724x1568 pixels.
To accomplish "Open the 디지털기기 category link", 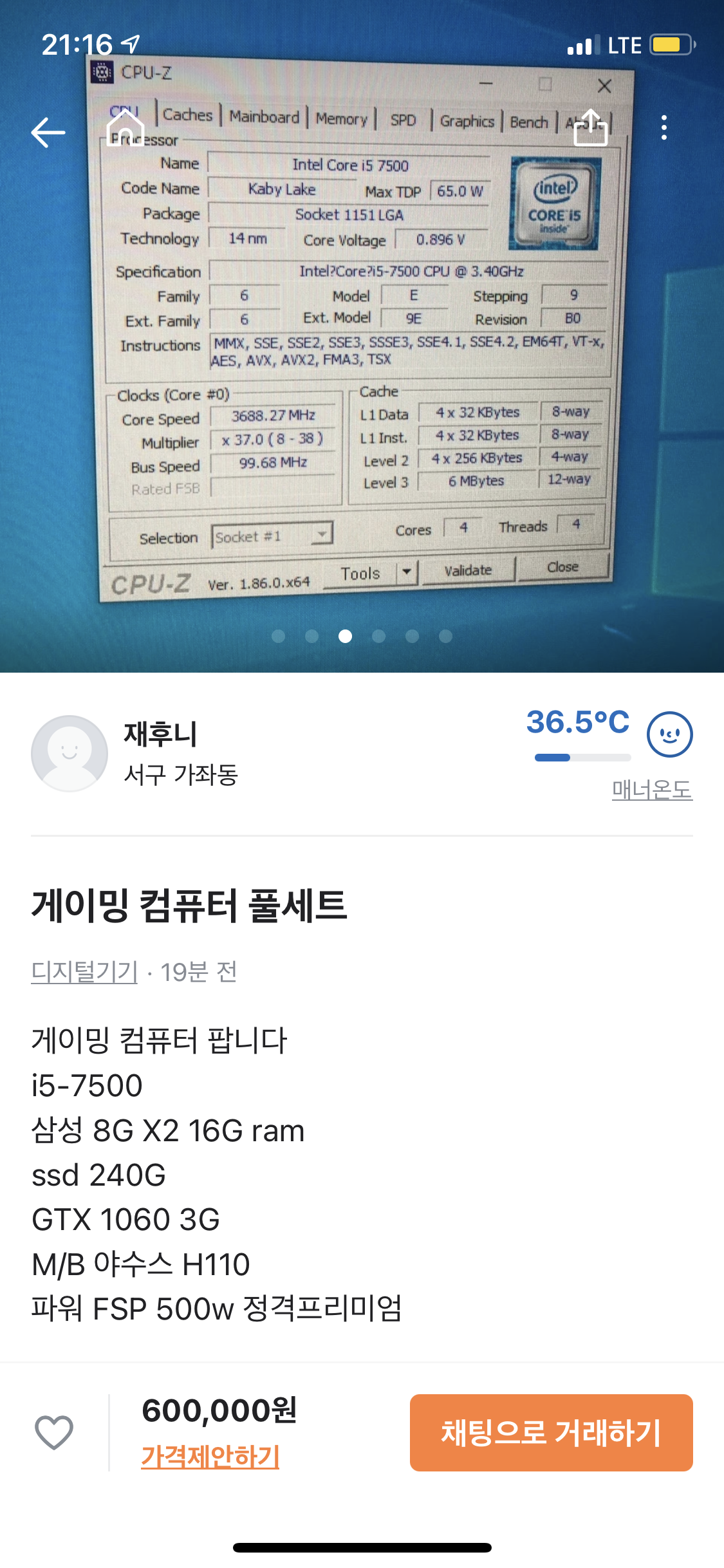I will coord(84,972).
